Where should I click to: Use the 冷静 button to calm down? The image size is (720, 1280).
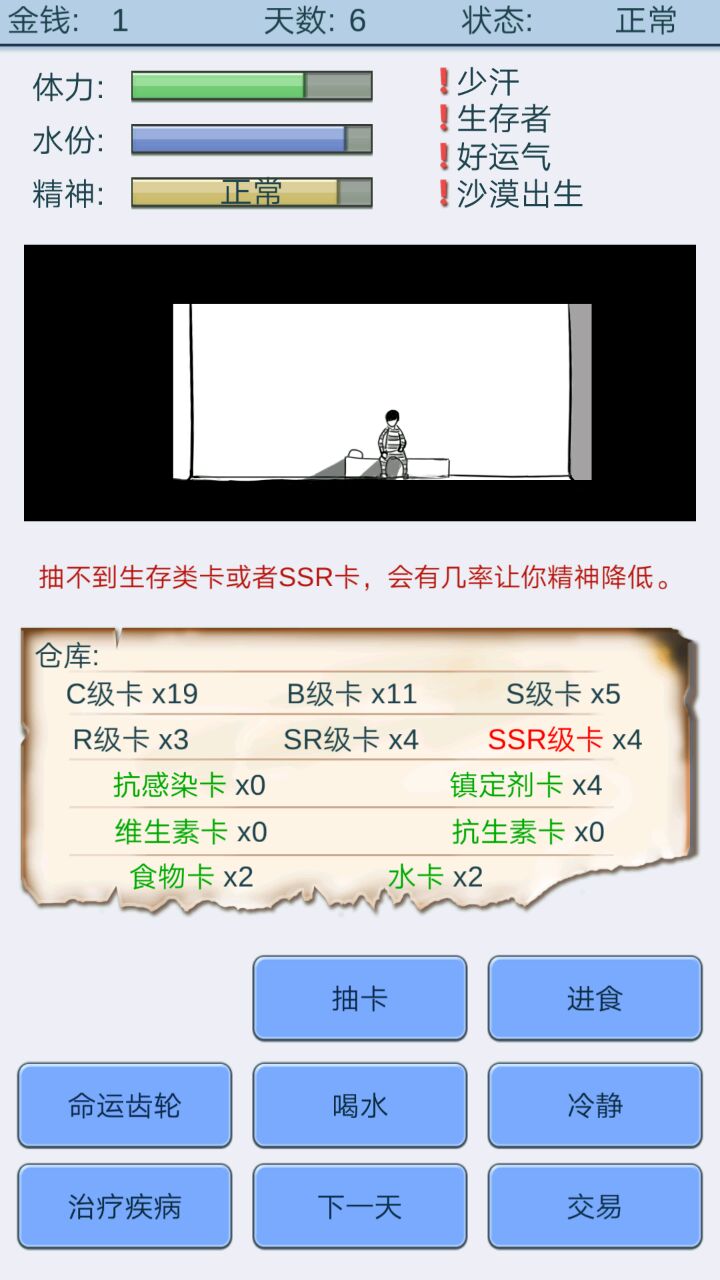tap(594, 1105)
